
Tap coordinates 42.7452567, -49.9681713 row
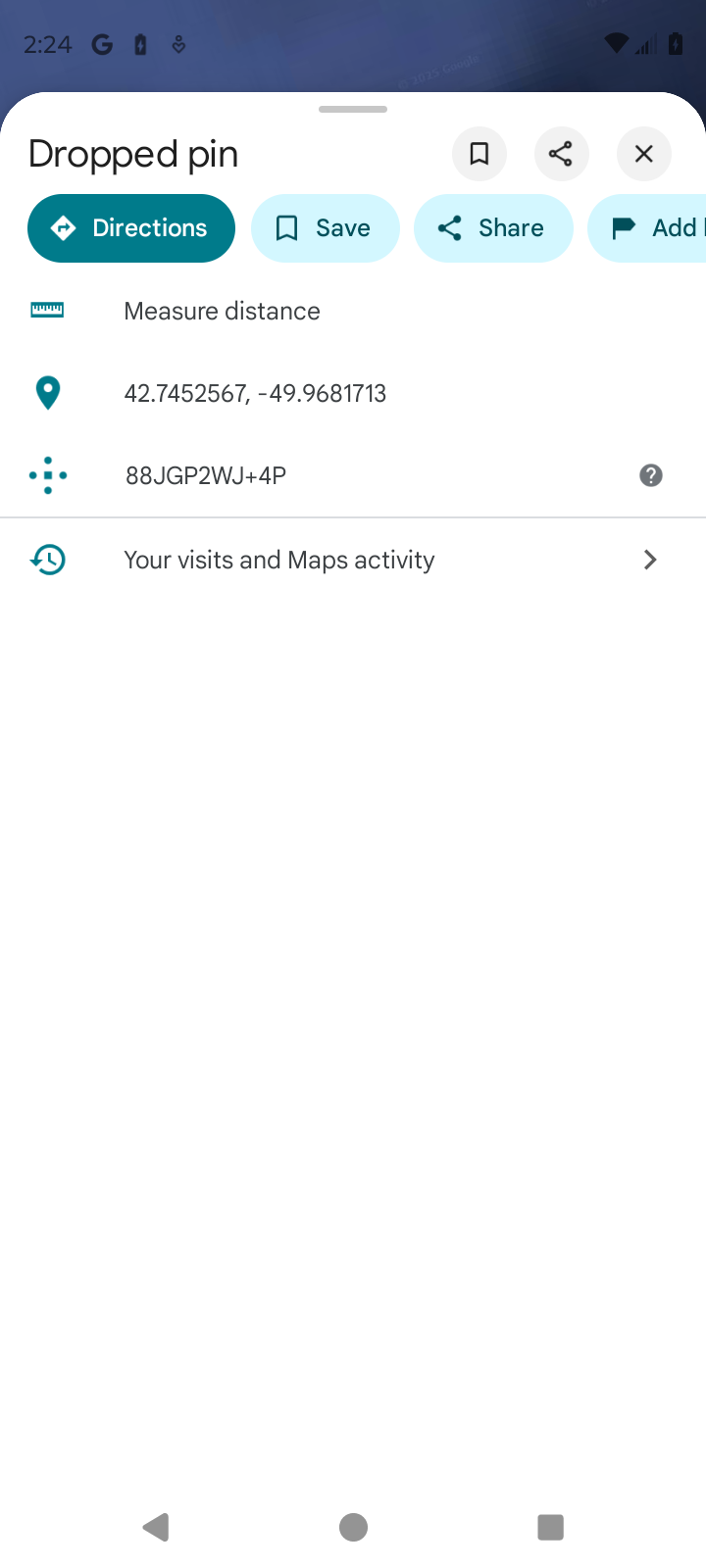click(x=353, y=393)
